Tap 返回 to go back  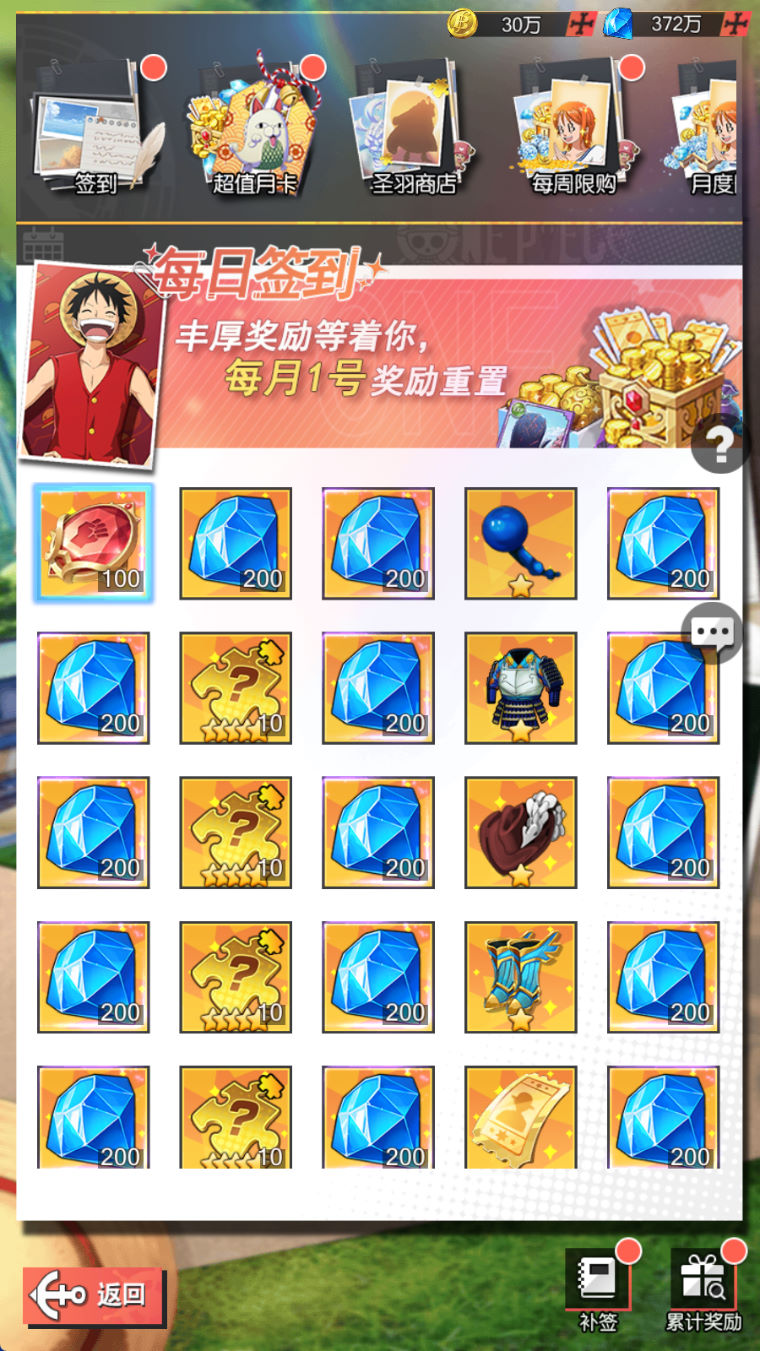coord(95,1296)
